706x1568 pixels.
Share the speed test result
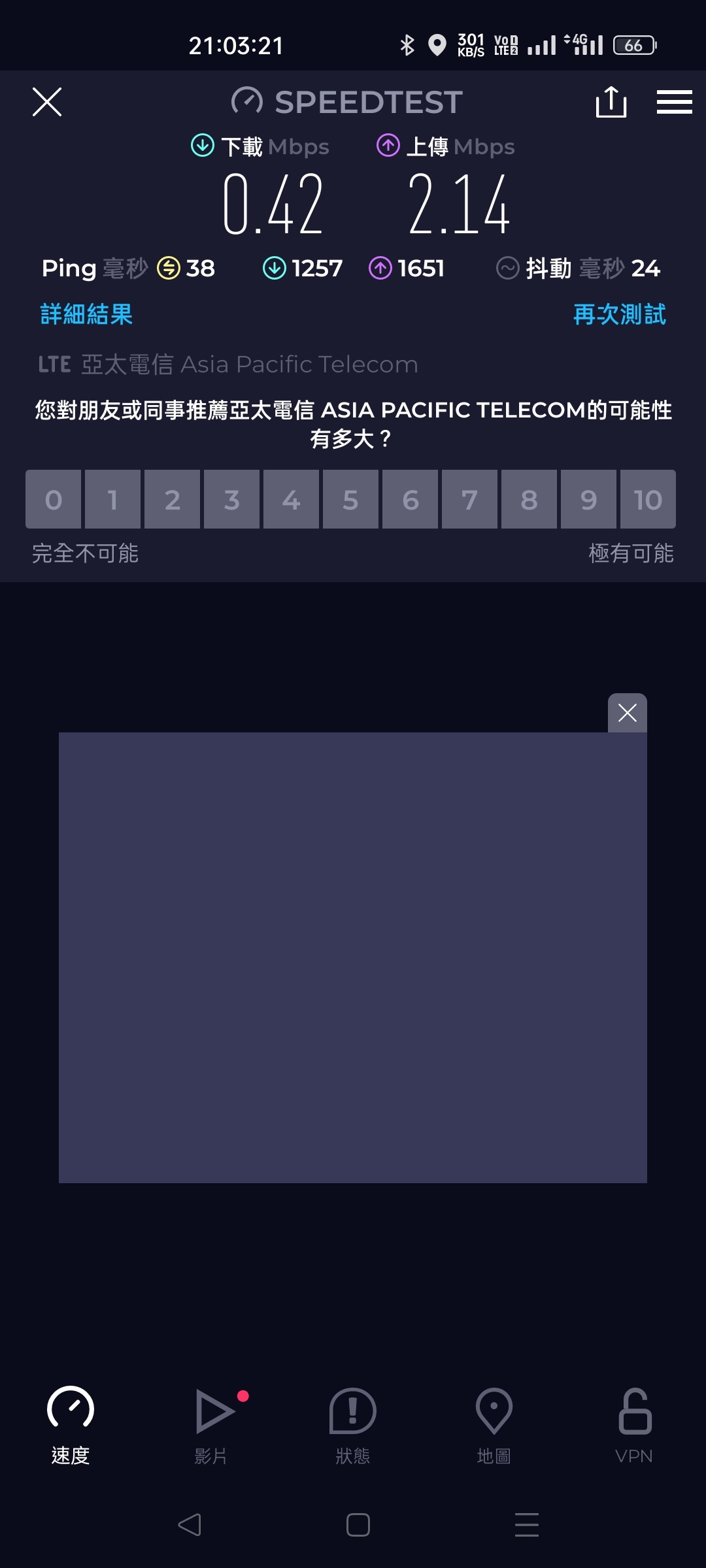point(611,102)
